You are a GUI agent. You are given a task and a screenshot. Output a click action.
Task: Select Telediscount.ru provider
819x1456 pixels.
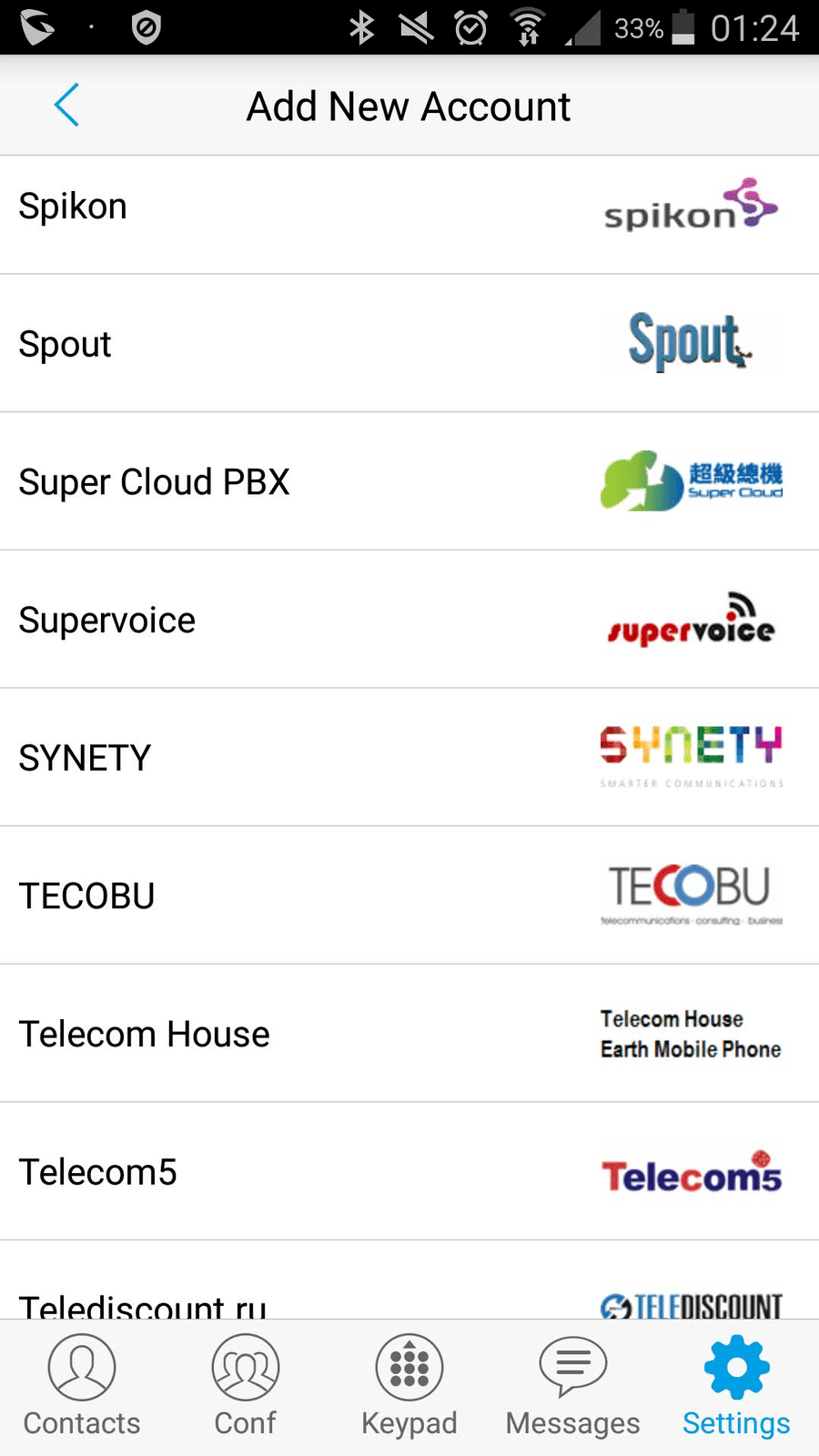click(x=409, y=1280)
